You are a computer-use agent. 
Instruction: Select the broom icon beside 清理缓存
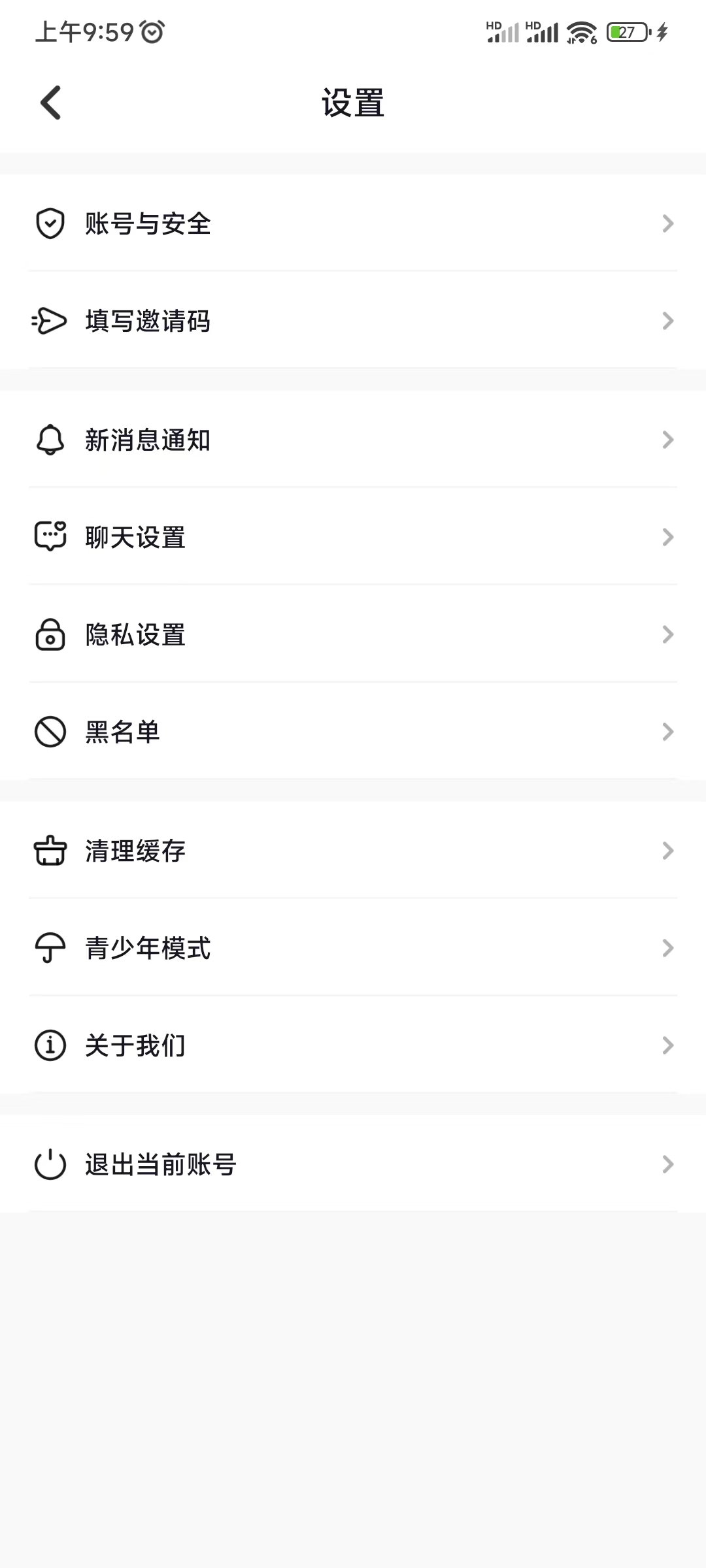(50, 851)
